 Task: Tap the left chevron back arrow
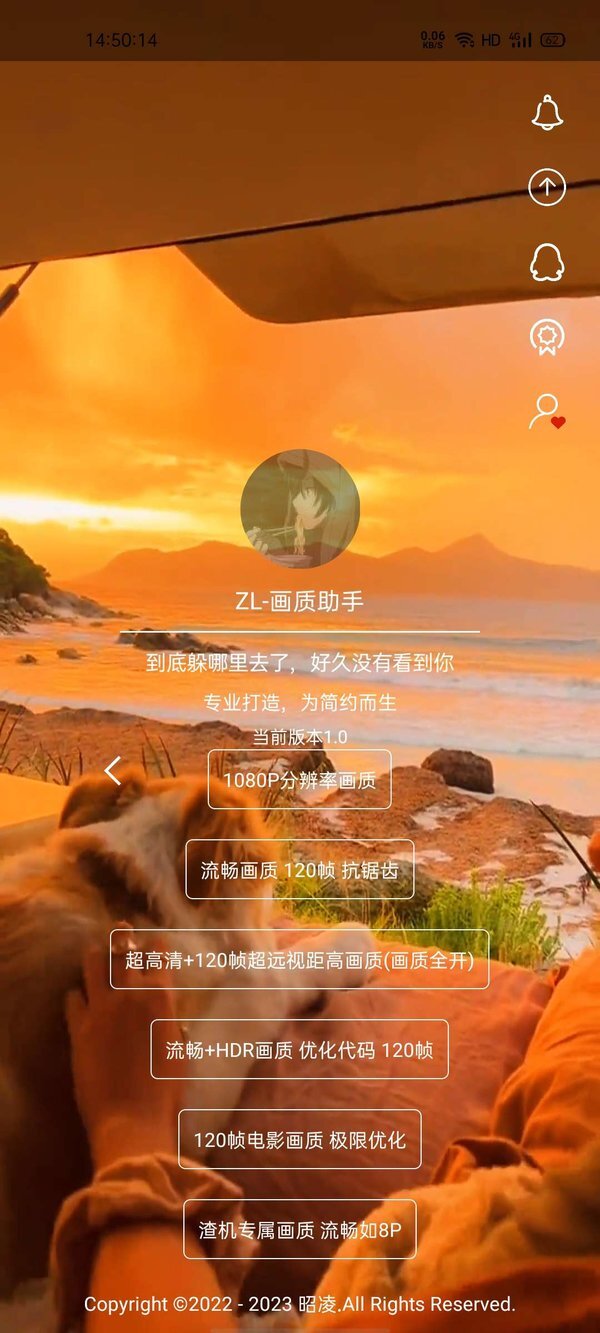click(x=113, y=771)
